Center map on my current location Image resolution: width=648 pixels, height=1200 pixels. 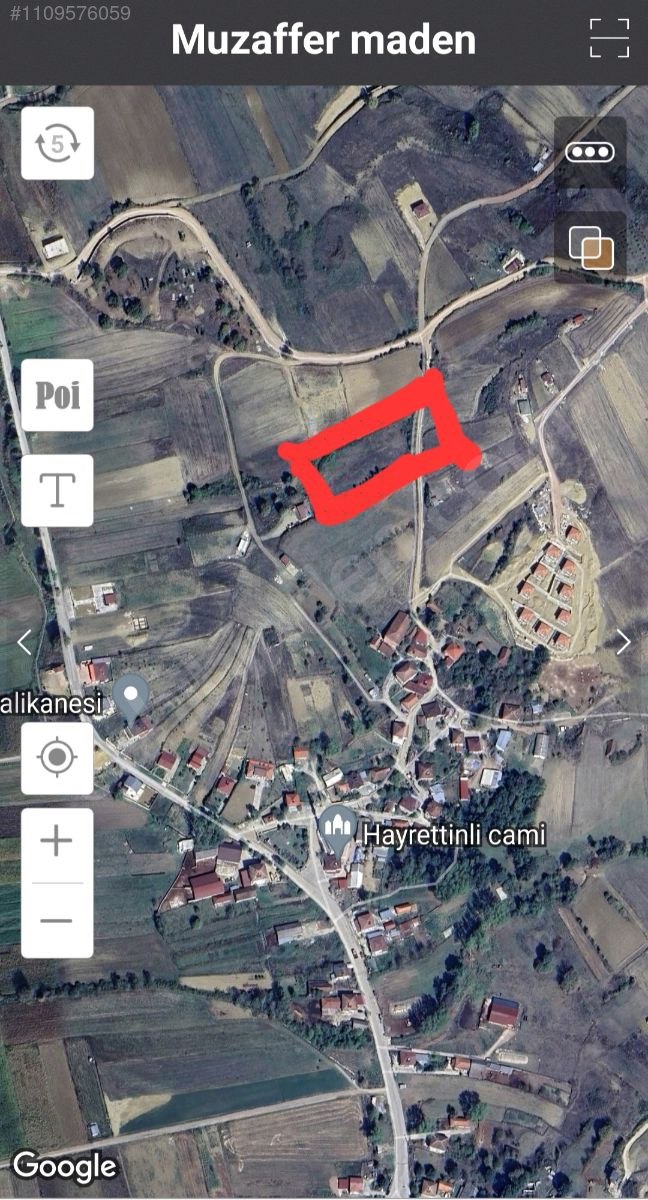point(57,758)
